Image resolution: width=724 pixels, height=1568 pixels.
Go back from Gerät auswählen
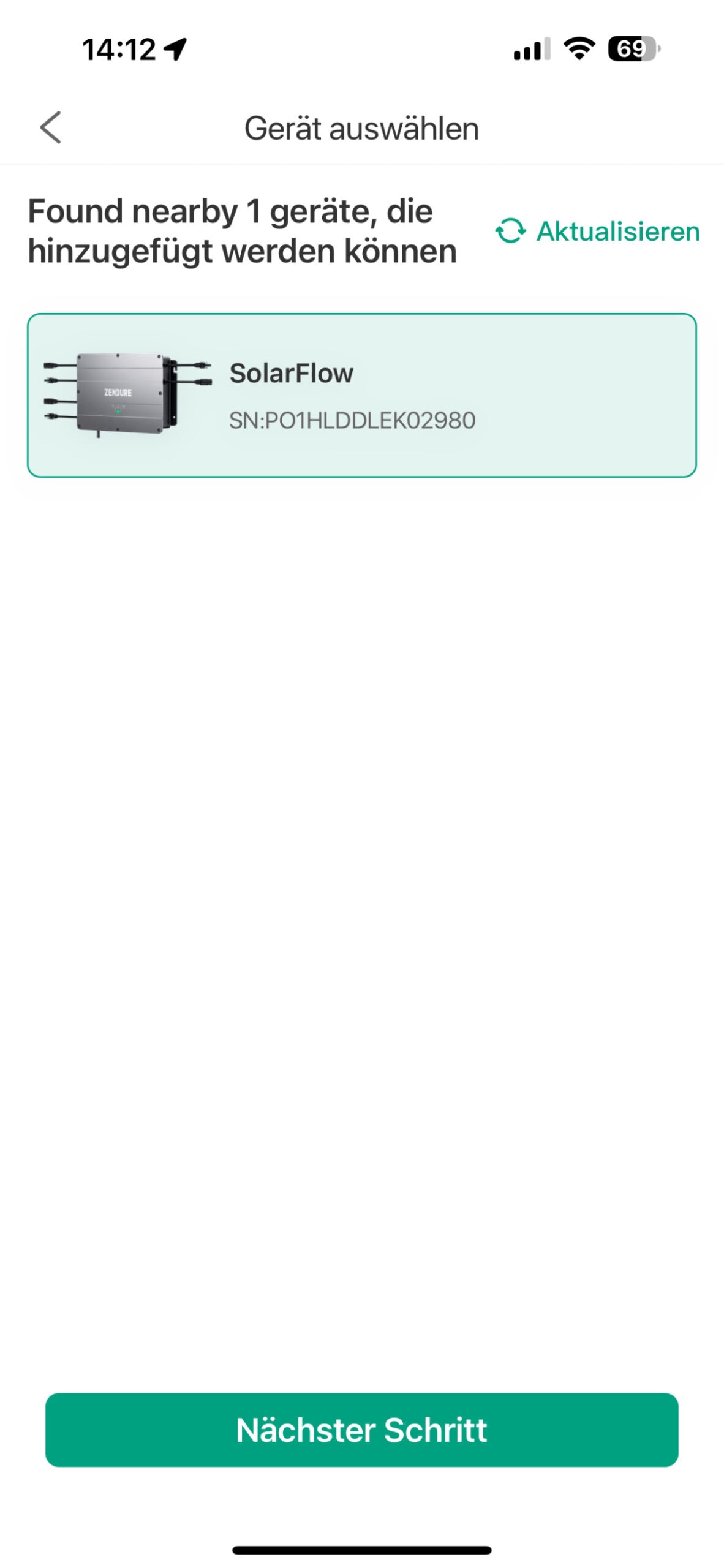50,127
